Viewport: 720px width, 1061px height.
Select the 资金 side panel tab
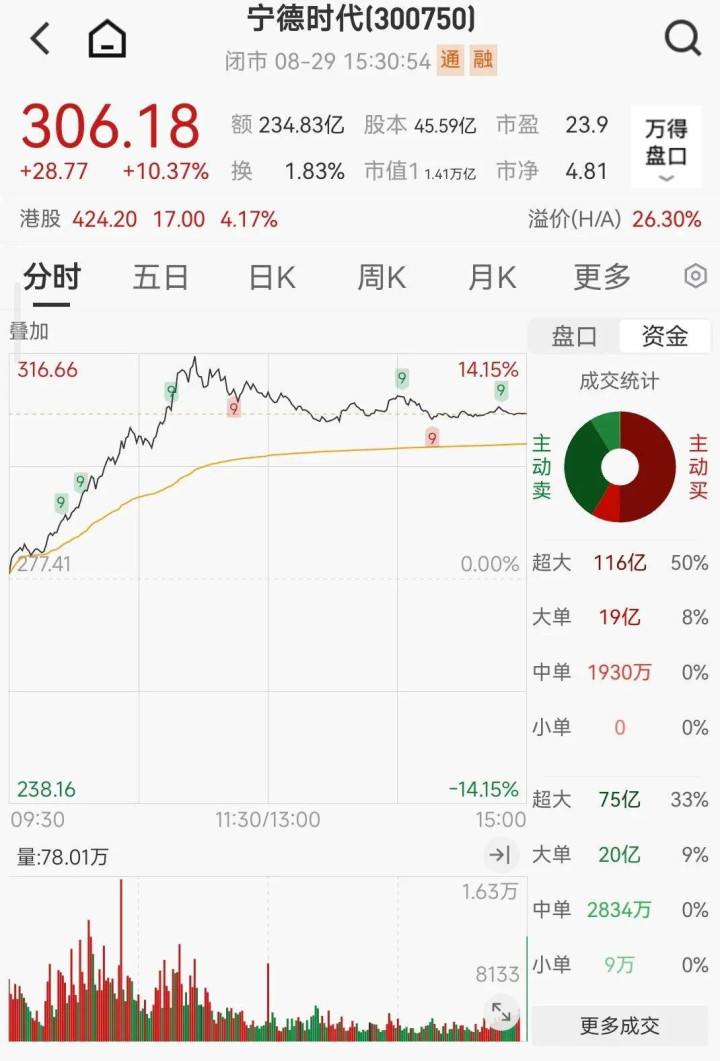(x=664, y=336)
